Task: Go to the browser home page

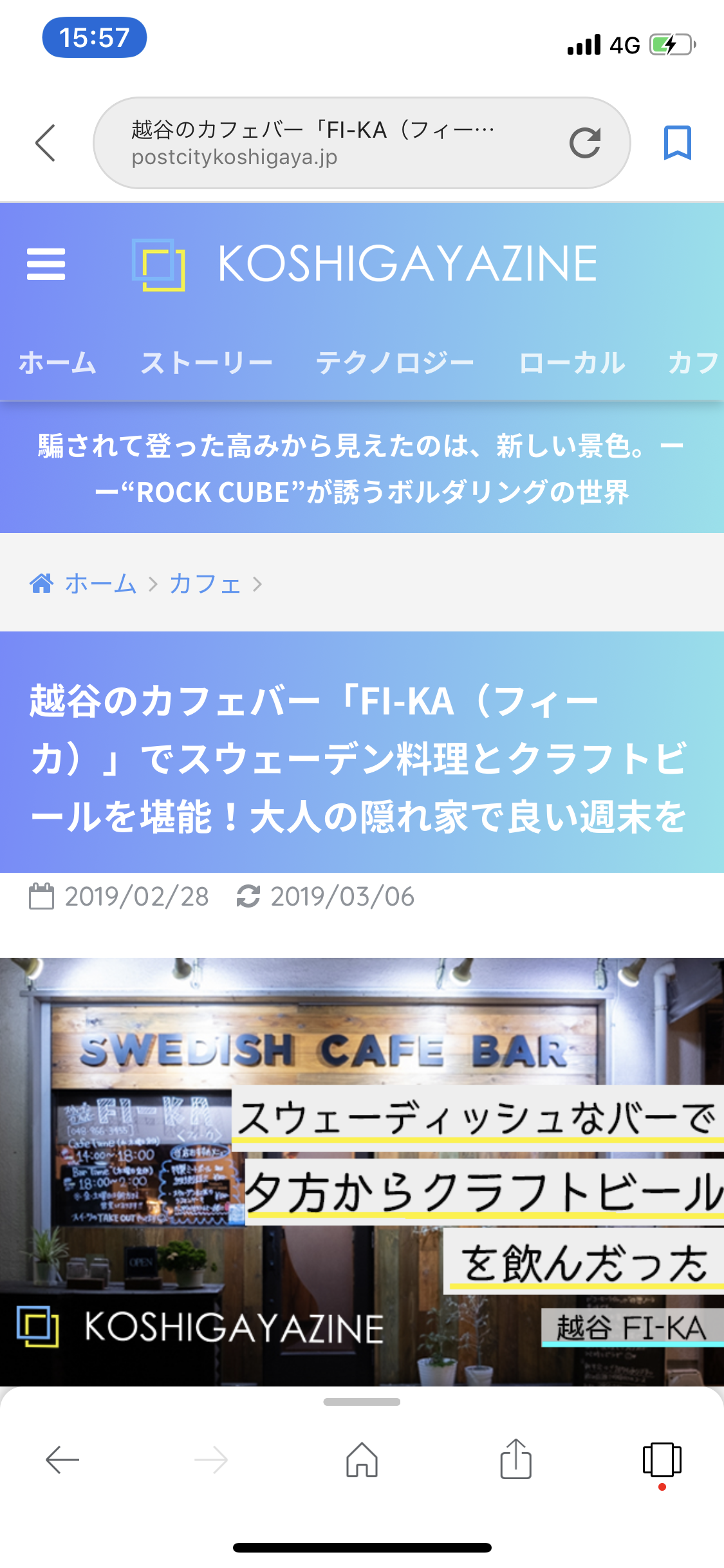Action: click(362, 1460)
